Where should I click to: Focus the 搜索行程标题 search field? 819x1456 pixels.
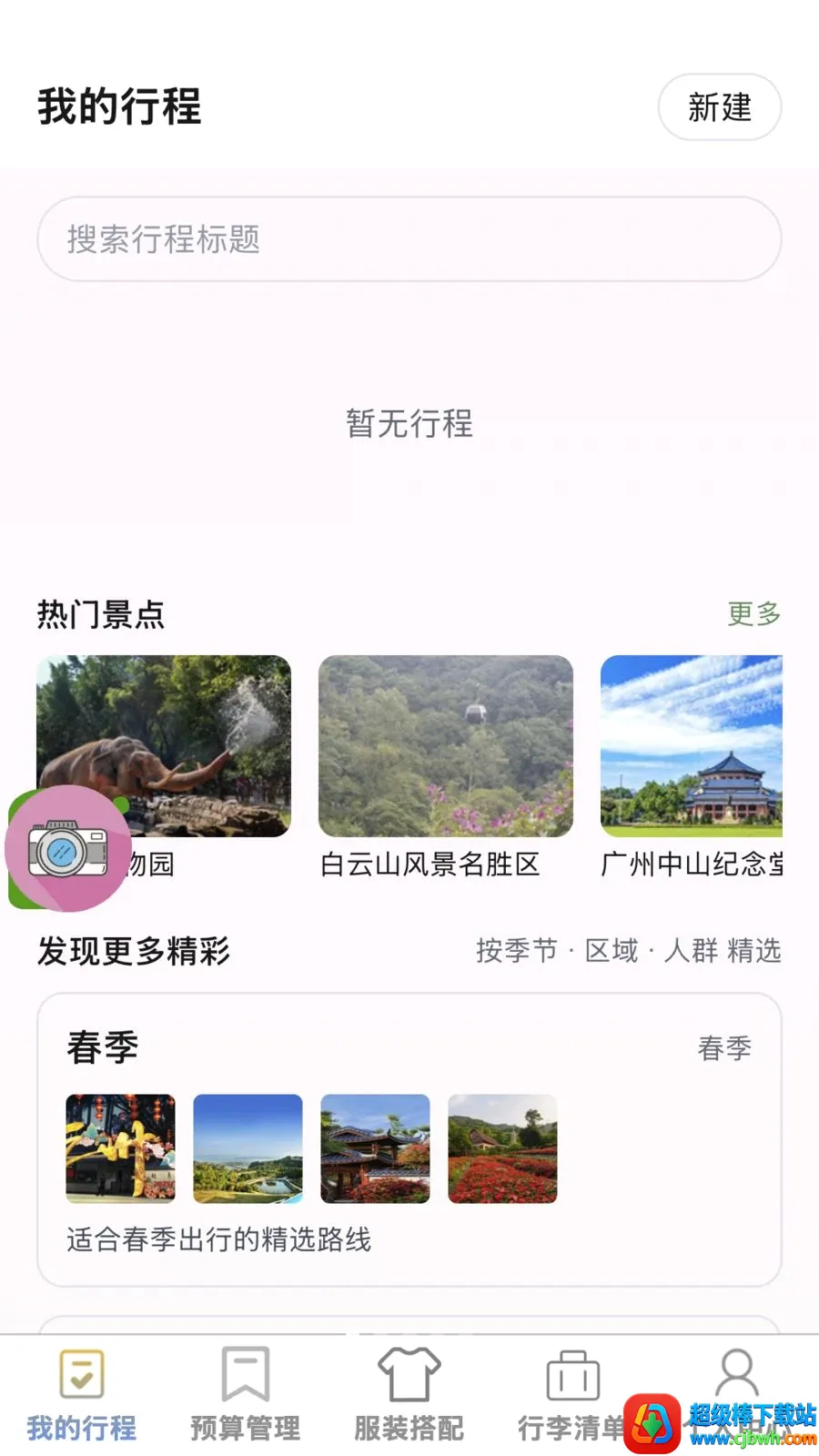[x=409, y=239]
